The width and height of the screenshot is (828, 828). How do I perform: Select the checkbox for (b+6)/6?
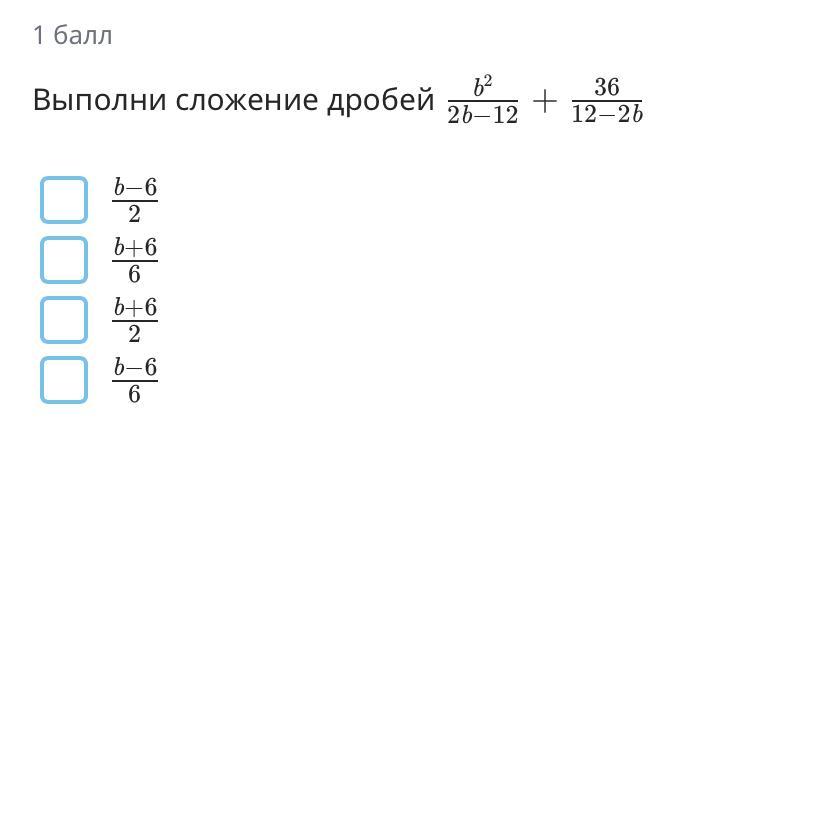click(x=64, y=260)
